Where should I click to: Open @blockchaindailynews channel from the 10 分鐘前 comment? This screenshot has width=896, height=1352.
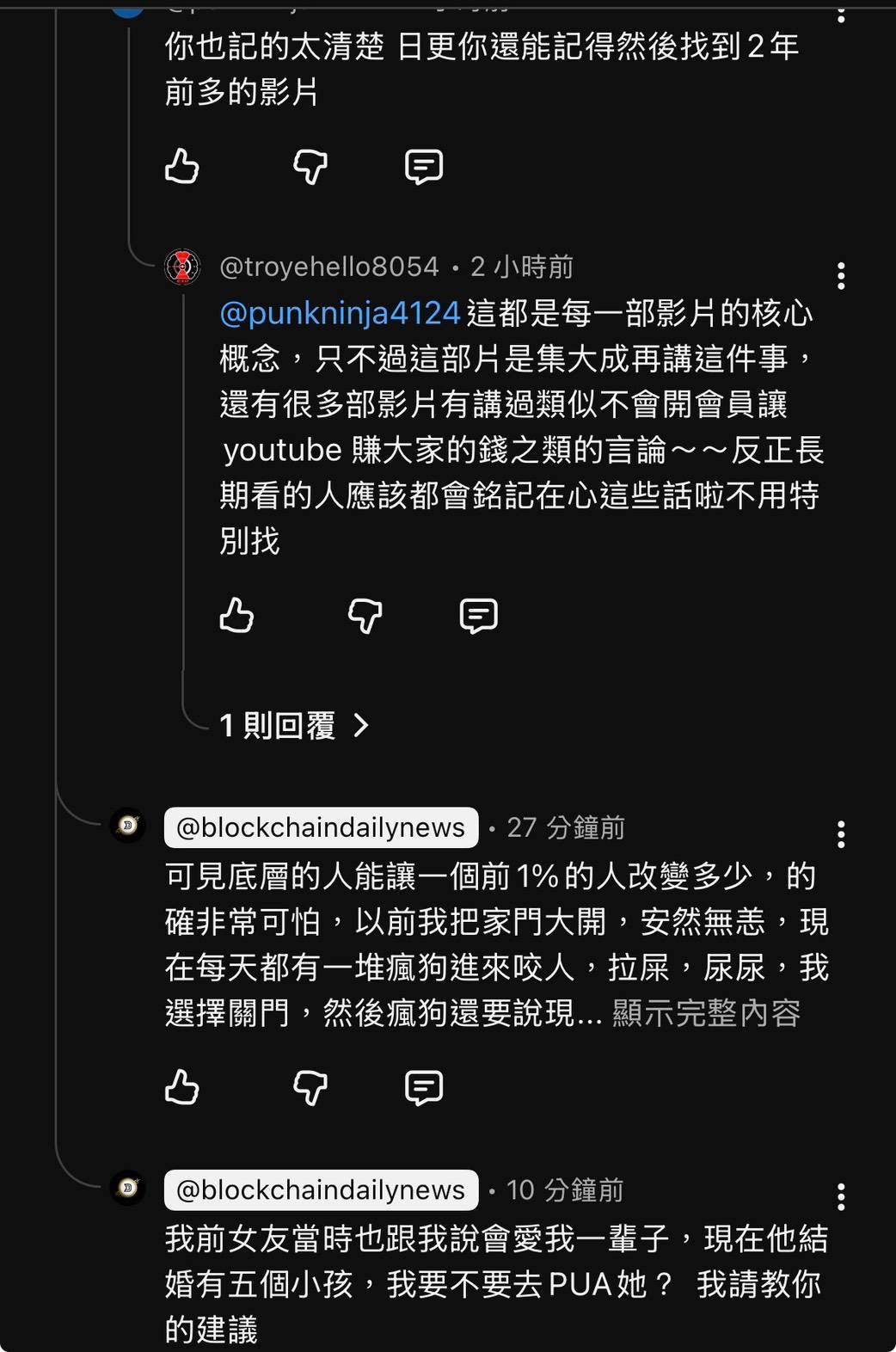coord(321,1190)
